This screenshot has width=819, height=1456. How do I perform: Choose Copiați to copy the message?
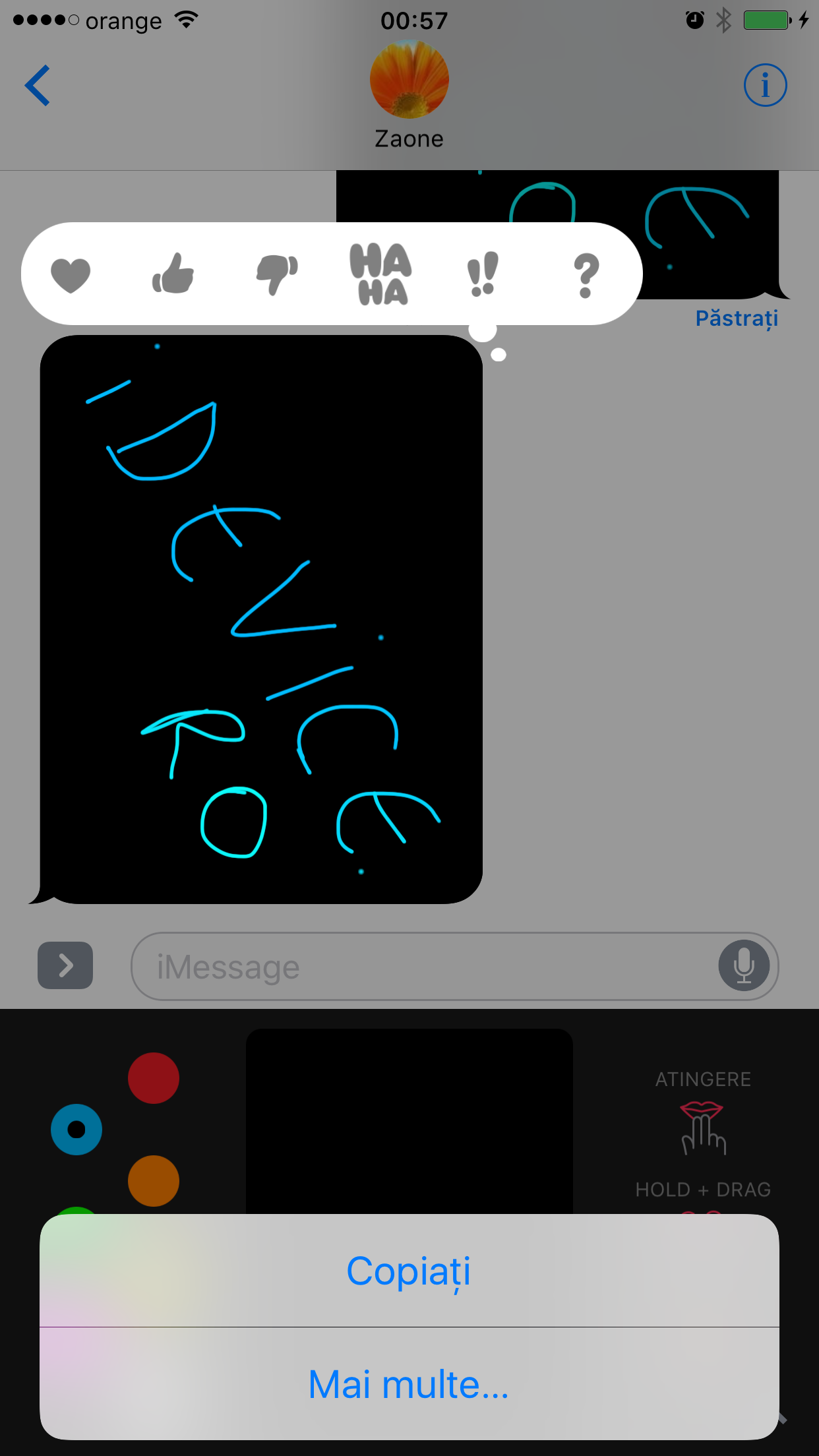(409, 1271)
